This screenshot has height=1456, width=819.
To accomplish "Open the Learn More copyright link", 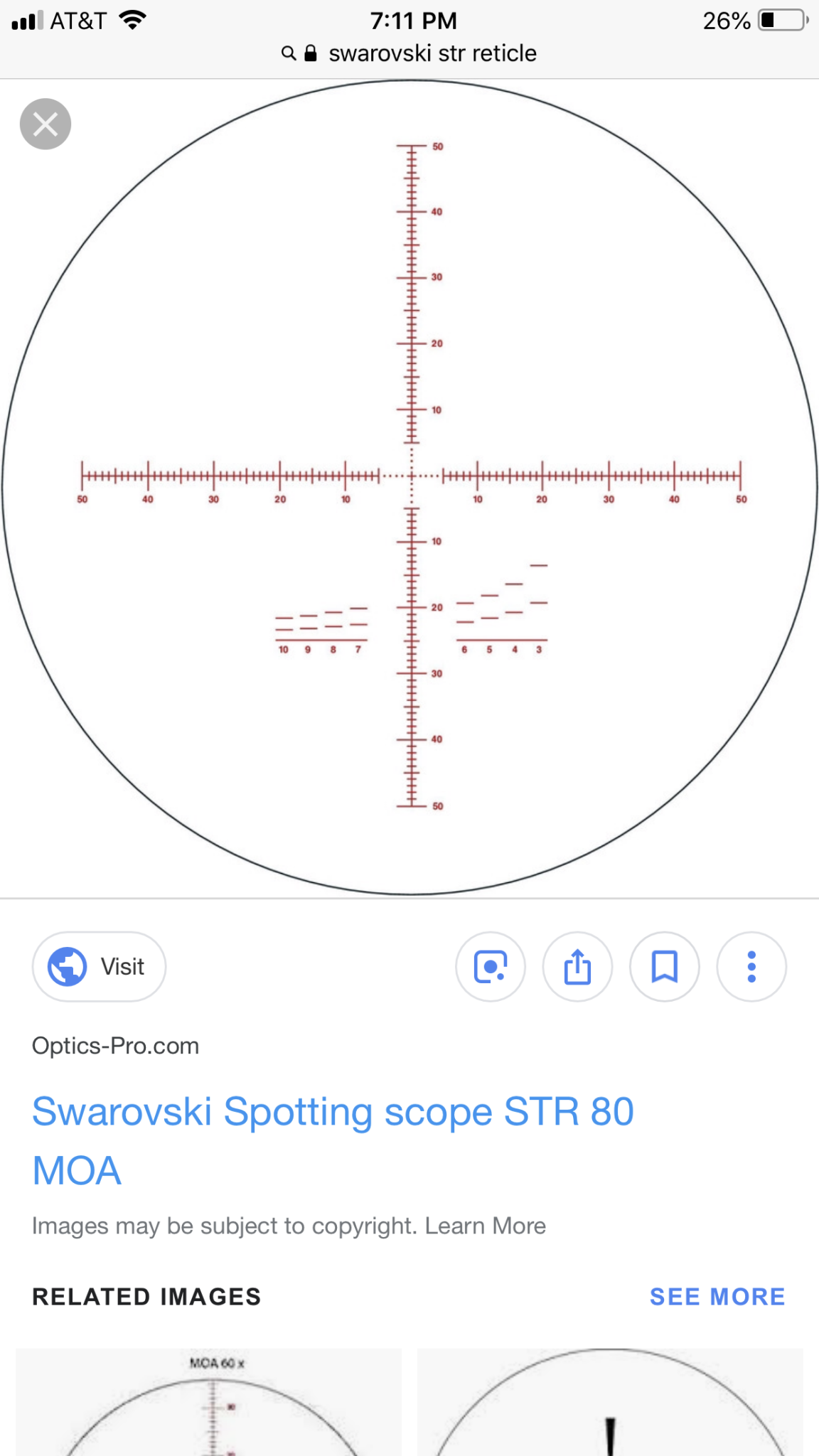I will point(486,1226).
